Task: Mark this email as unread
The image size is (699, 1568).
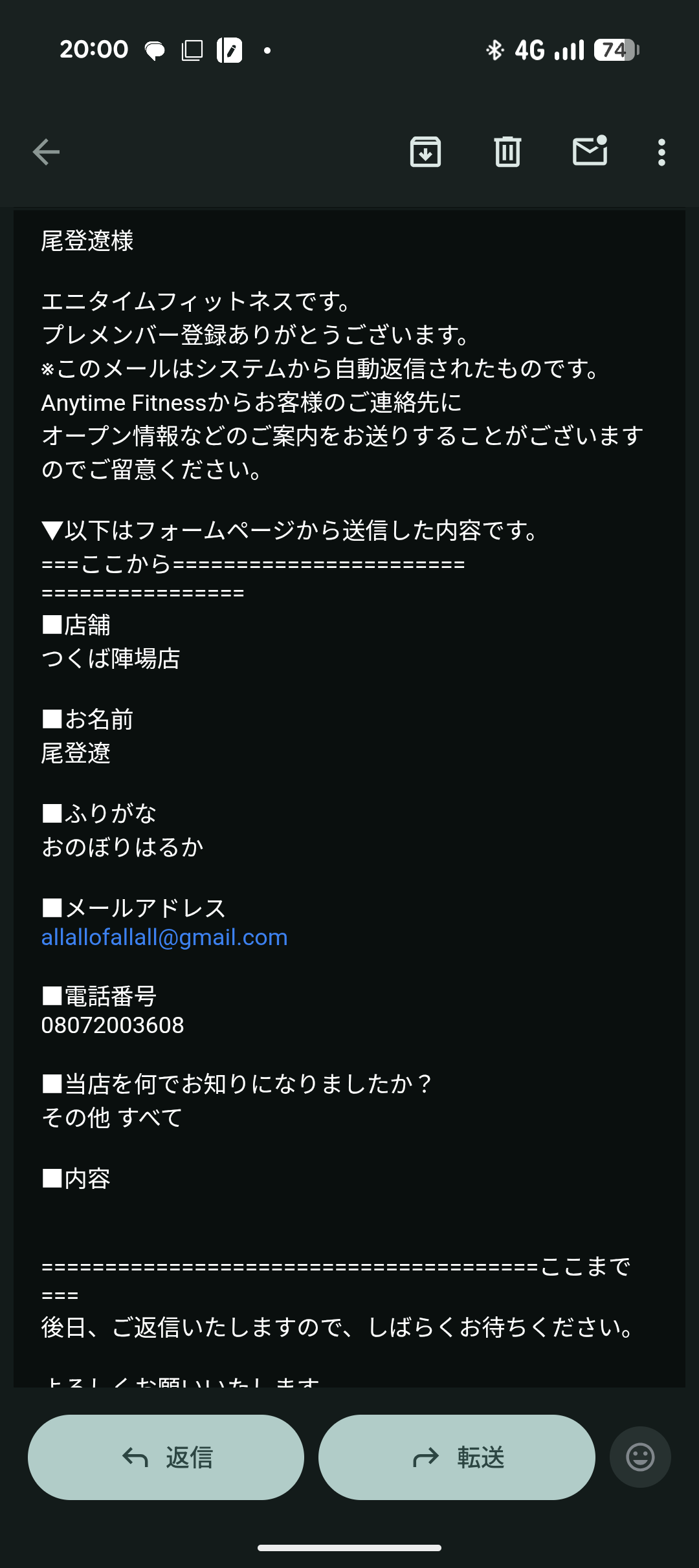Action: [590, 151]
